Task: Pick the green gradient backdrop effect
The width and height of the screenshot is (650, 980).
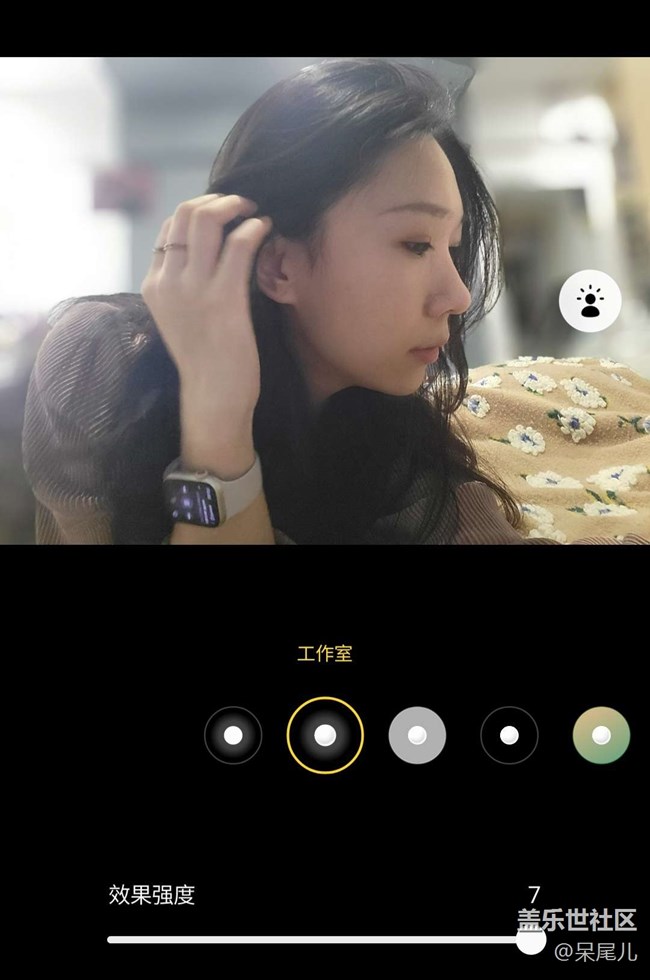Action: coord(601,735)
